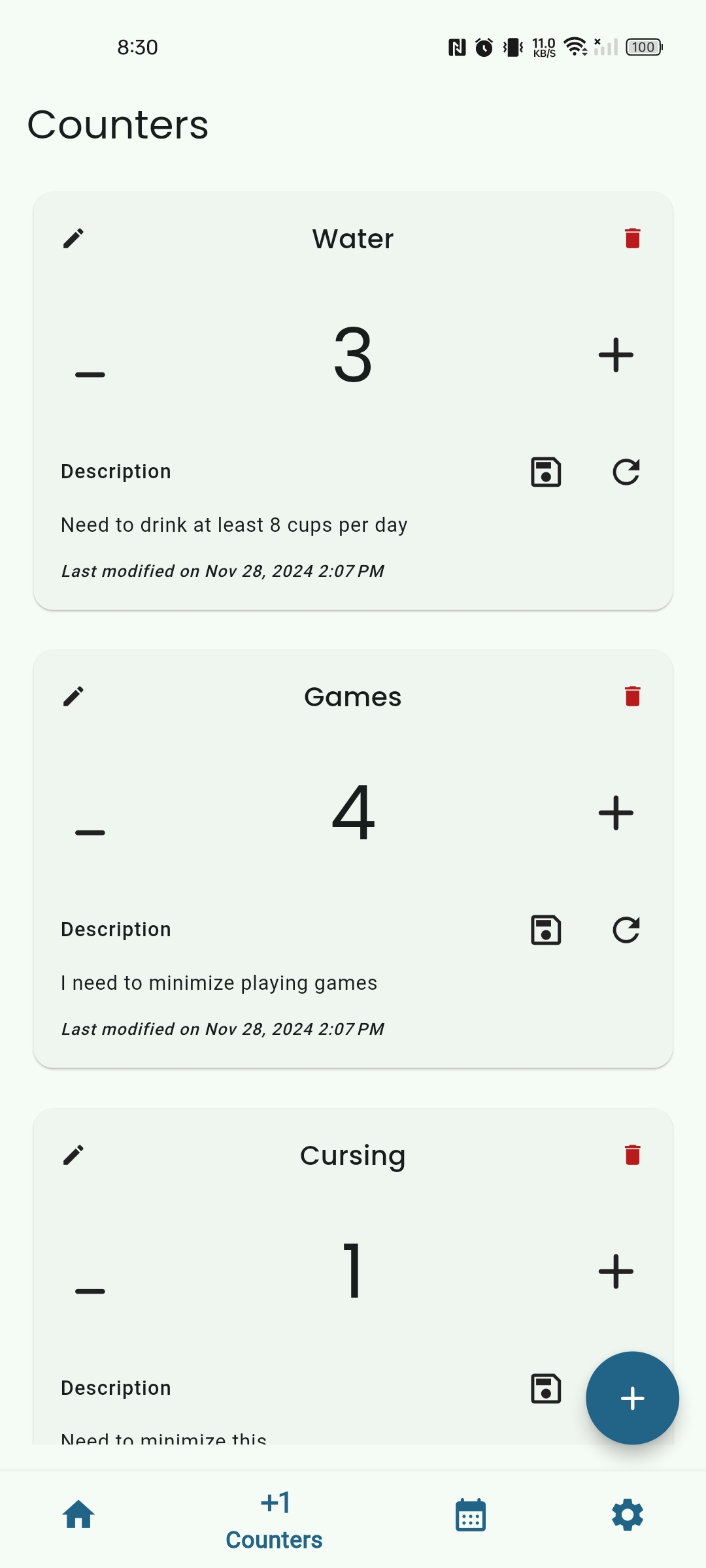Edit the Water counter name
Viewport: 706px width, 1568px height.
tap(74, 238)
